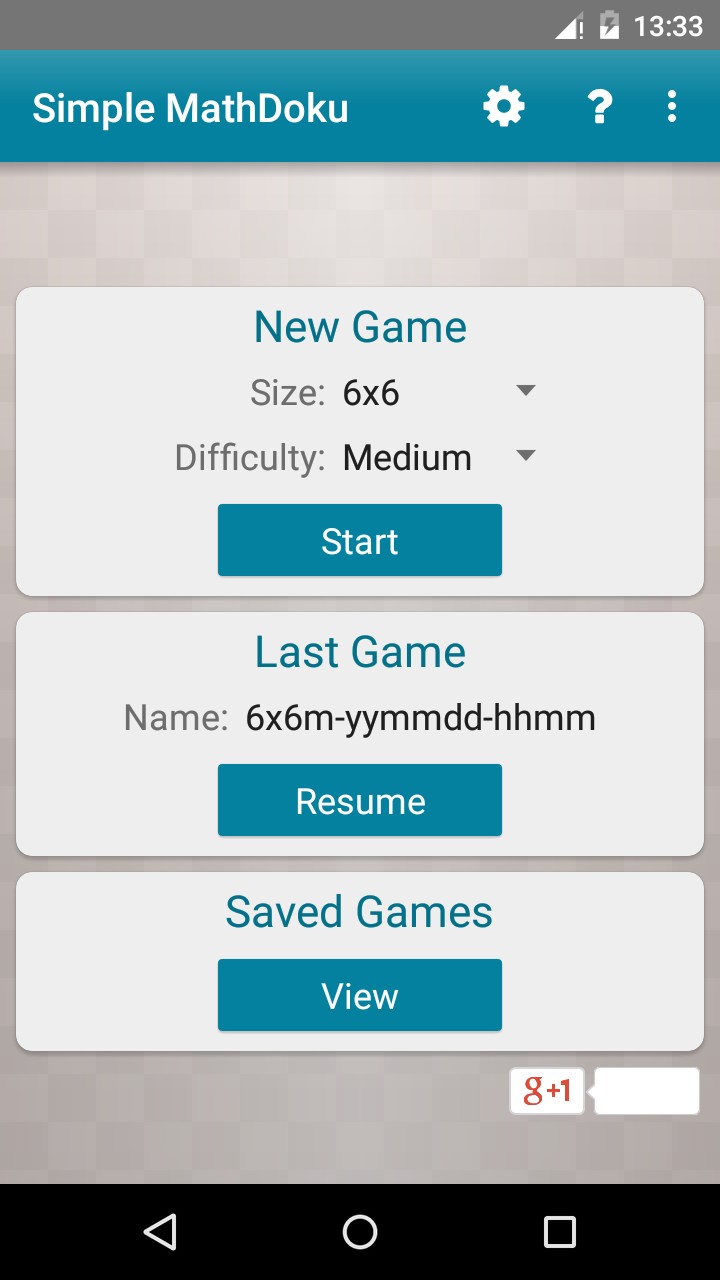Start a new game
Viewport: 720px width, 1280px height.
(x=360, y=540)
